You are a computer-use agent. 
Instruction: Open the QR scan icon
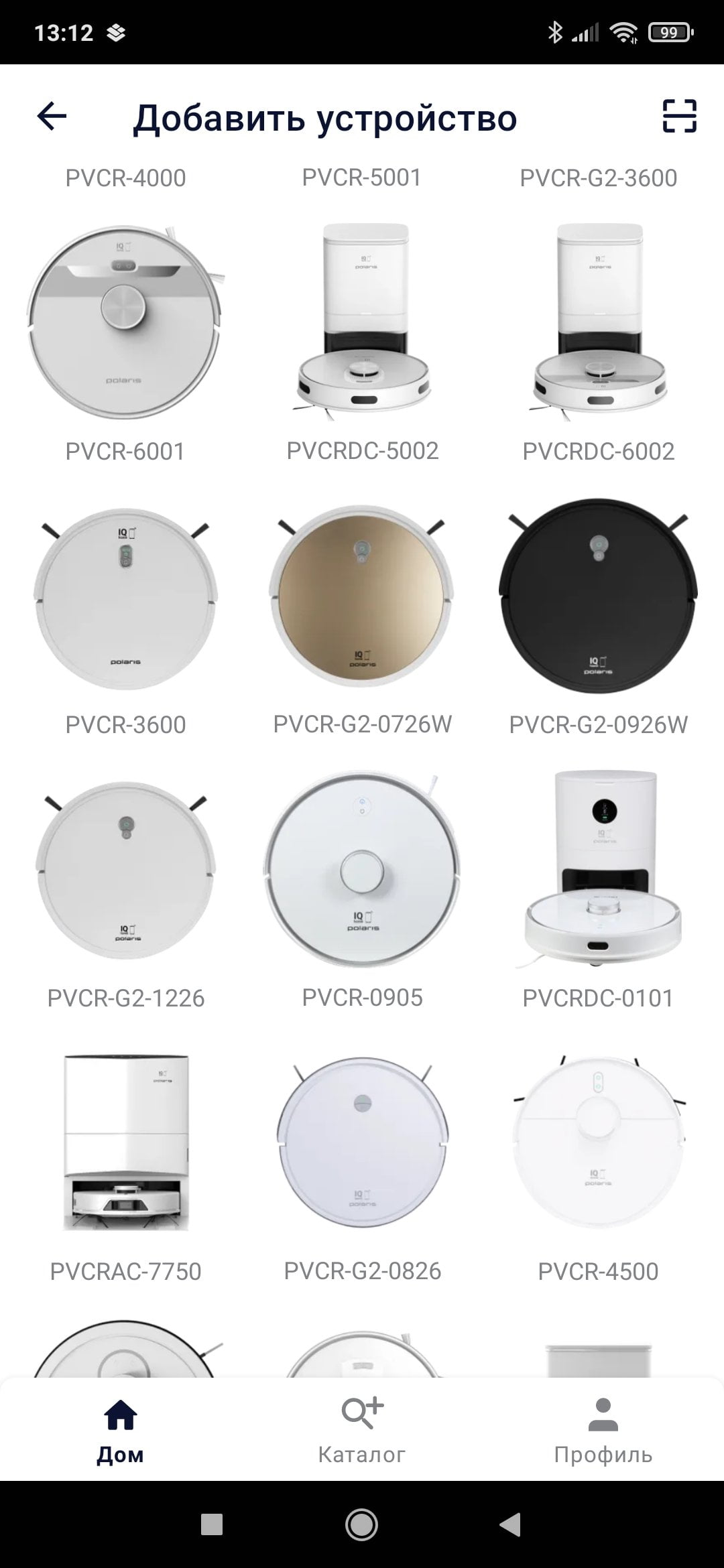pyautogui.click(x=679, y=117)
